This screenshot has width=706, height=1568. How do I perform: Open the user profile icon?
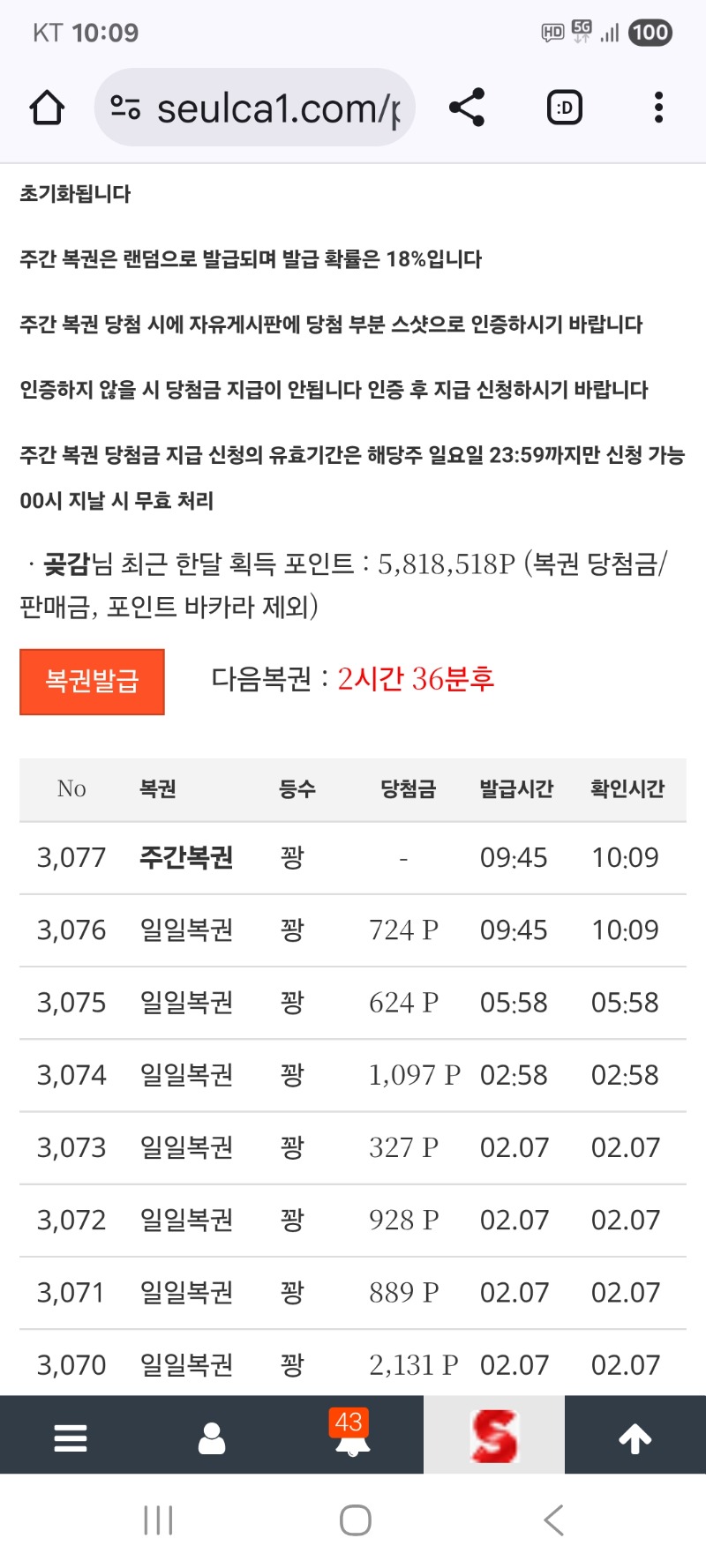click(212, 1437)
